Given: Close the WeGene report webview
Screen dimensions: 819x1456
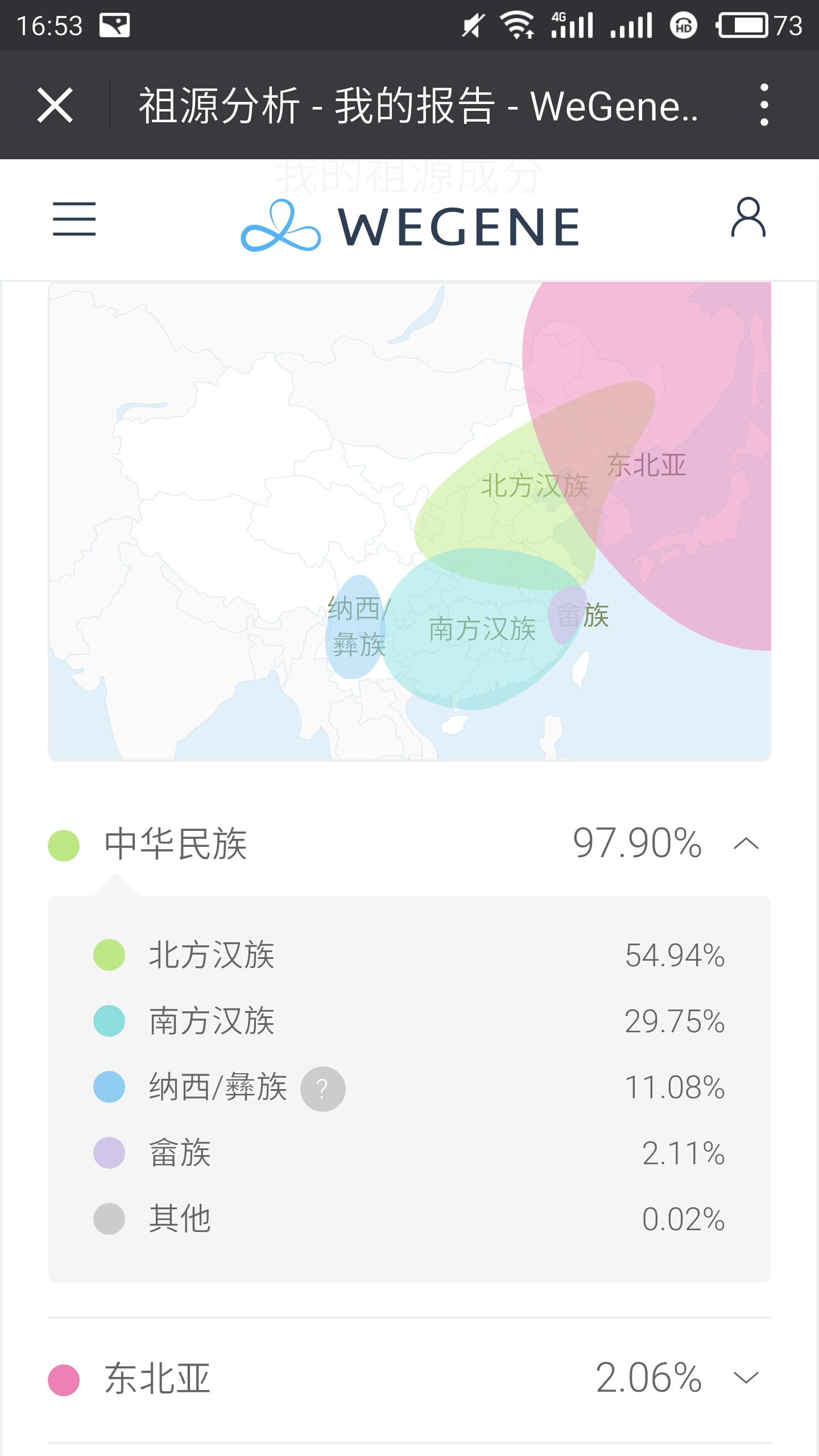Looking at the screenshot, I should click(55, 105).
